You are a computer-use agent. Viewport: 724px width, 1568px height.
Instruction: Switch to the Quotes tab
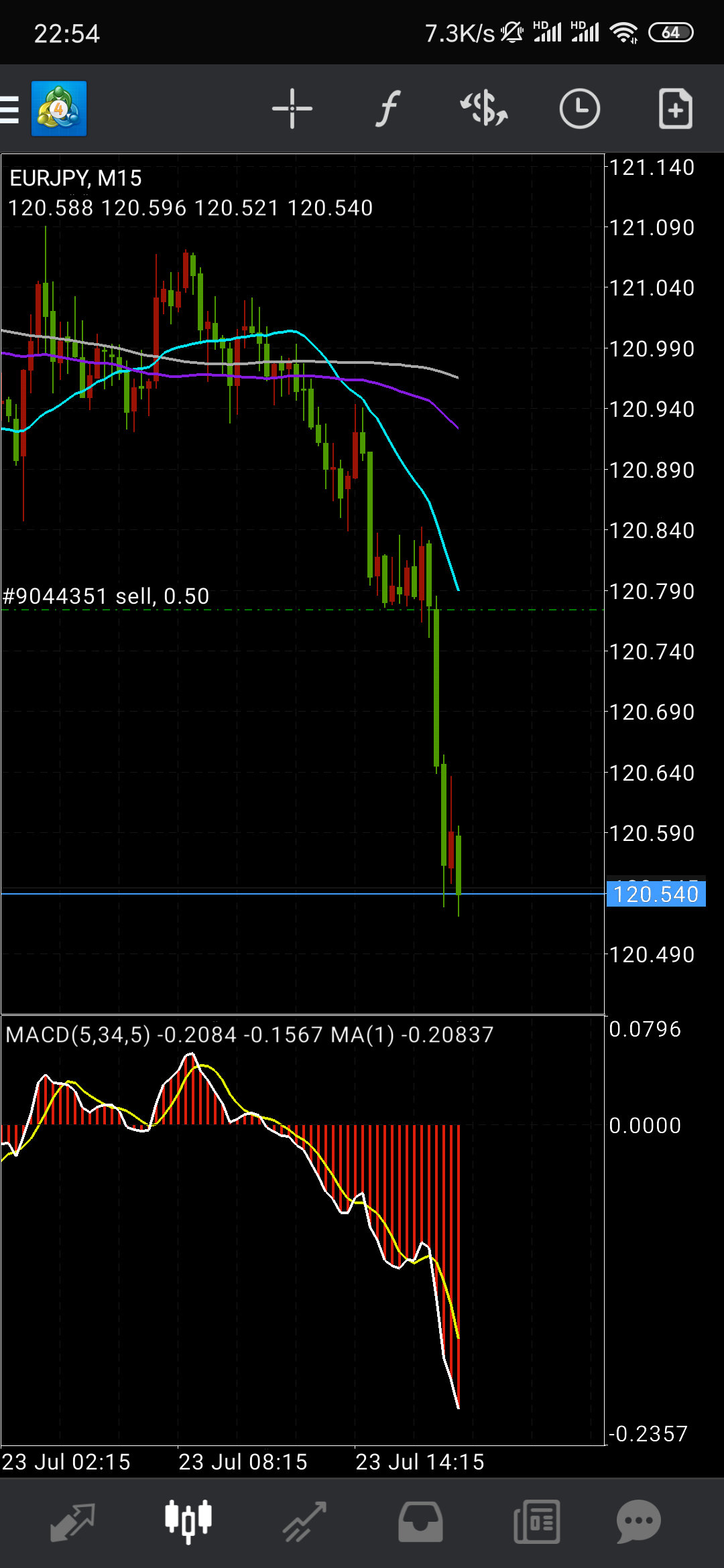72,1522
